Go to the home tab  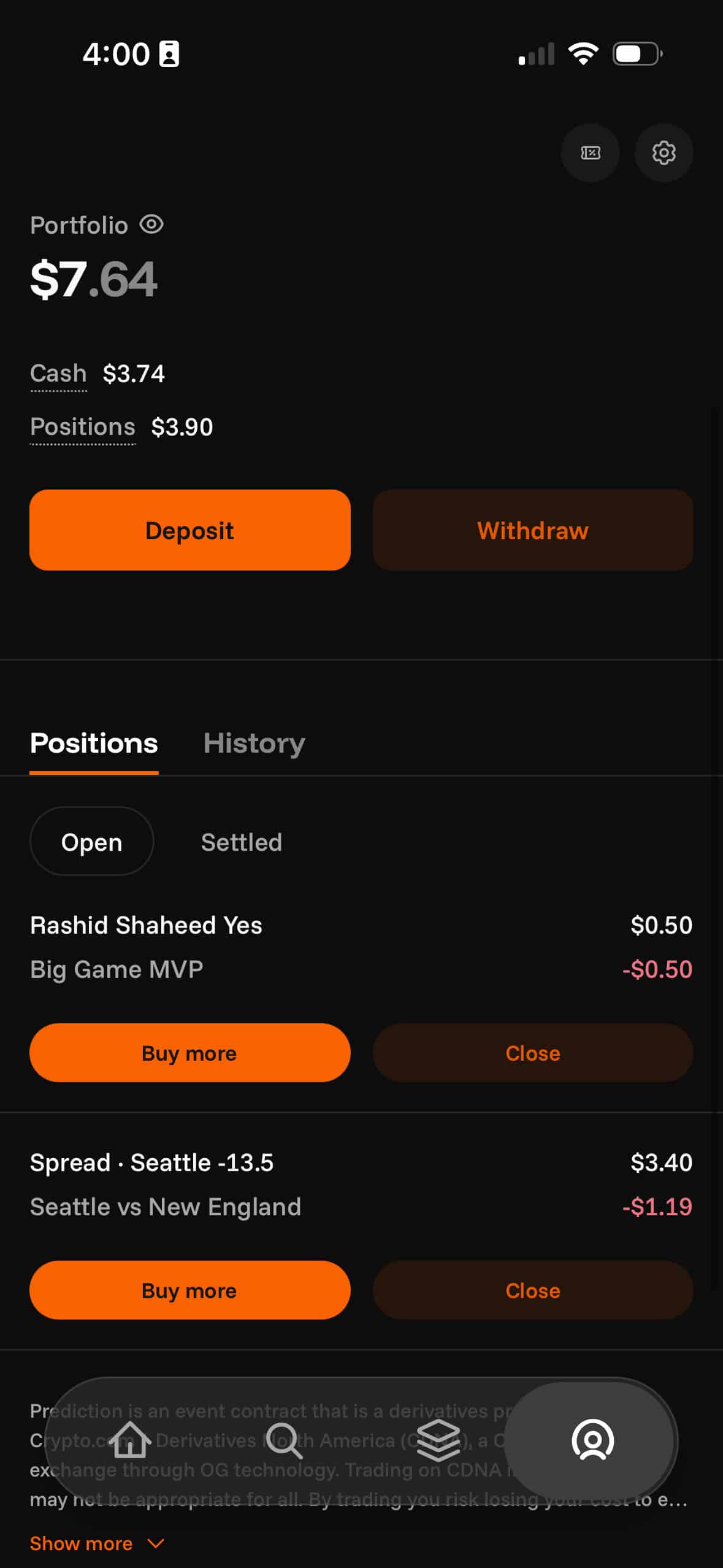(130, 1439)
